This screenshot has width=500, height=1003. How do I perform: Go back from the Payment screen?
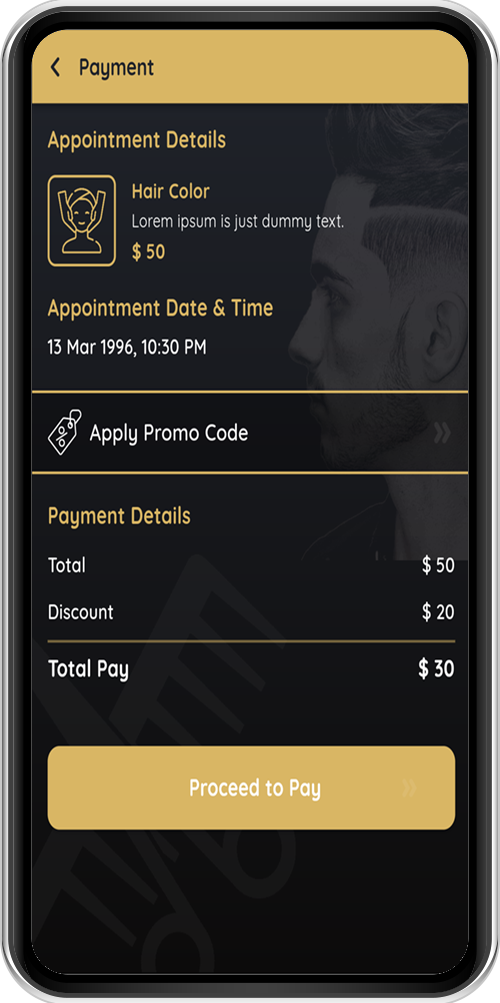(56, 67)
